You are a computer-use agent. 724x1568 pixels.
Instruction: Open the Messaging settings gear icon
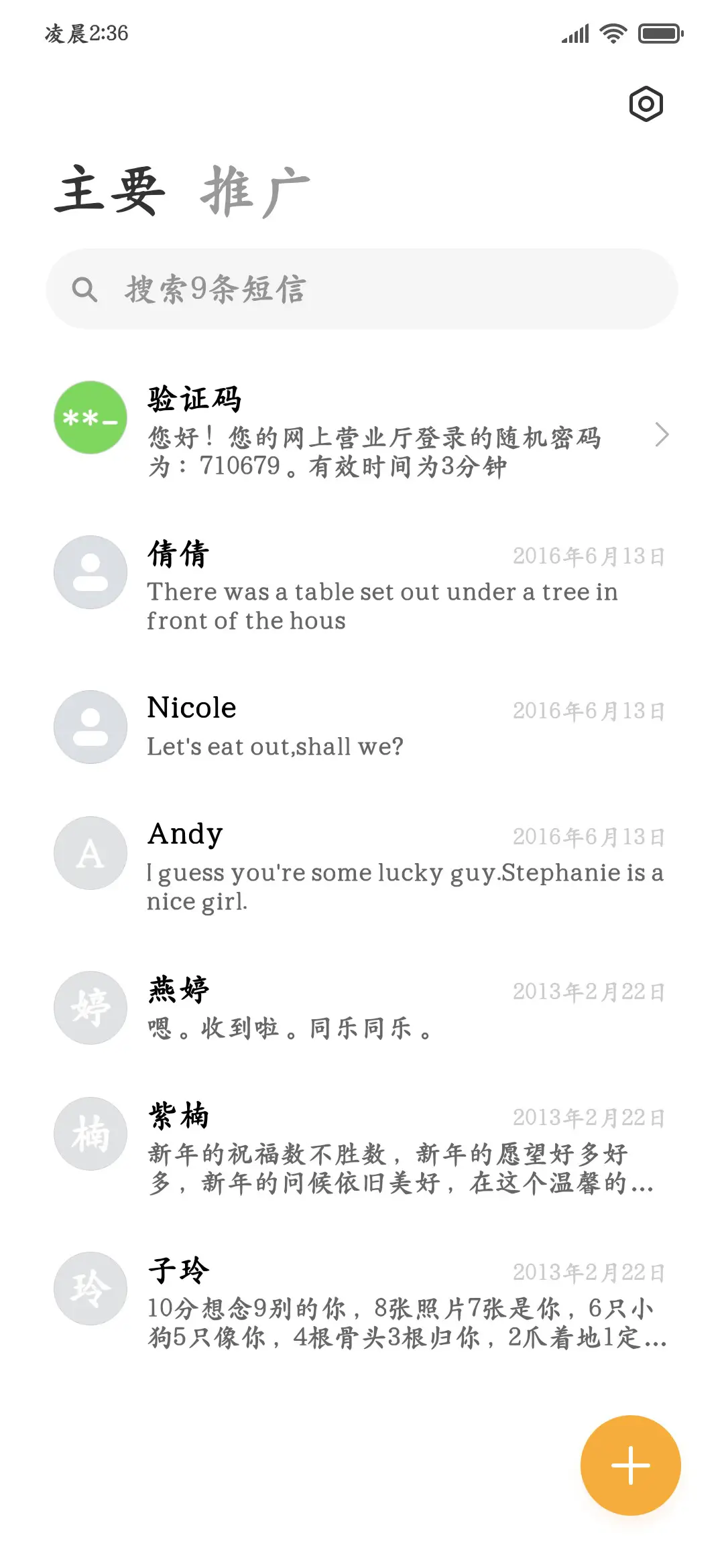646,103
